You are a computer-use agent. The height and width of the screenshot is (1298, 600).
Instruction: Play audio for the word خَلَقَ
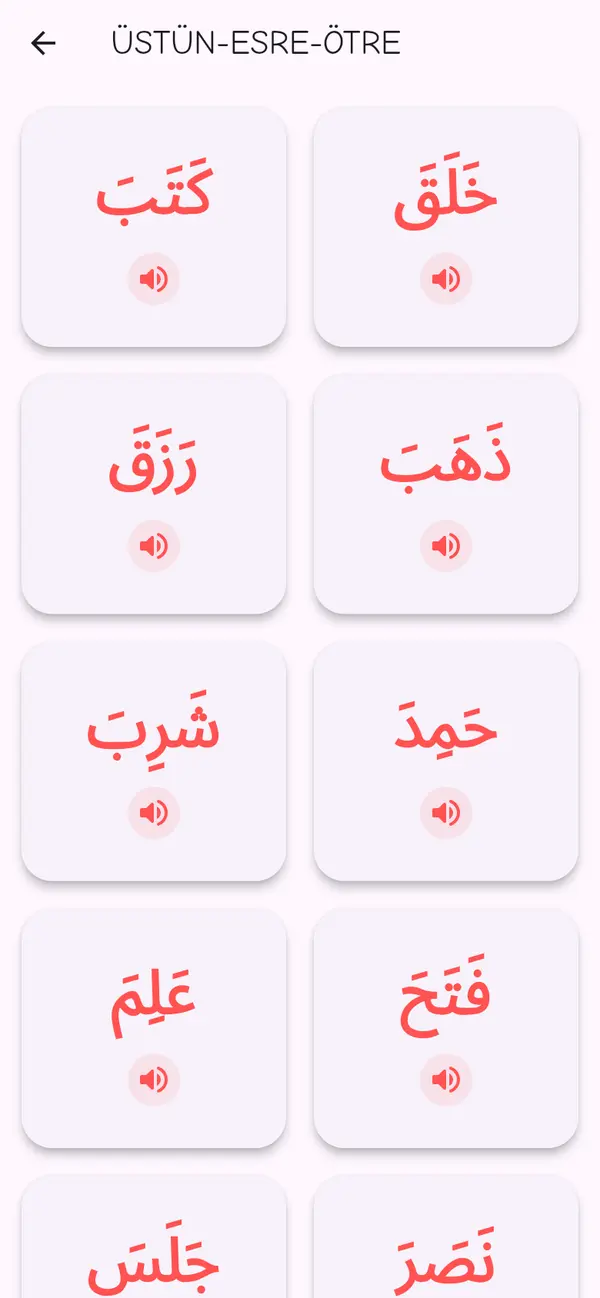pos(446,279)
